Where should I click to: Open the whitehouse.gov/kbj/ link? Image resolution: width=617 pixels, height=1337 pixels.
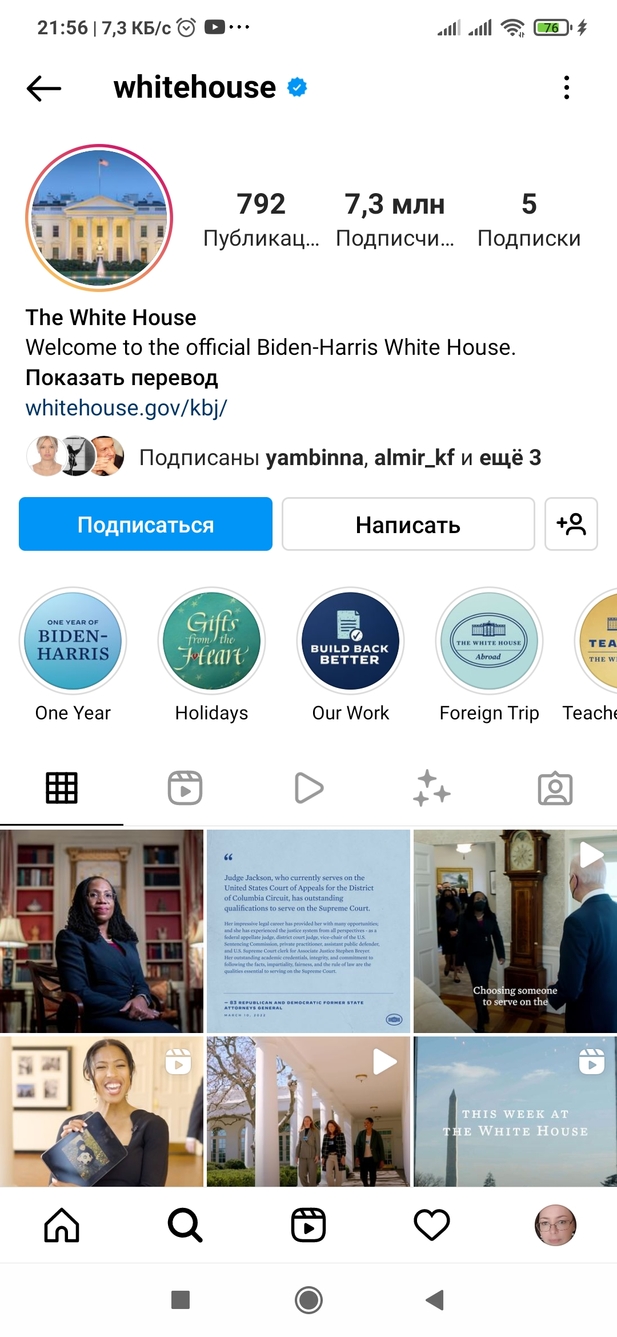pyautogui.click(x=126, y=407)
